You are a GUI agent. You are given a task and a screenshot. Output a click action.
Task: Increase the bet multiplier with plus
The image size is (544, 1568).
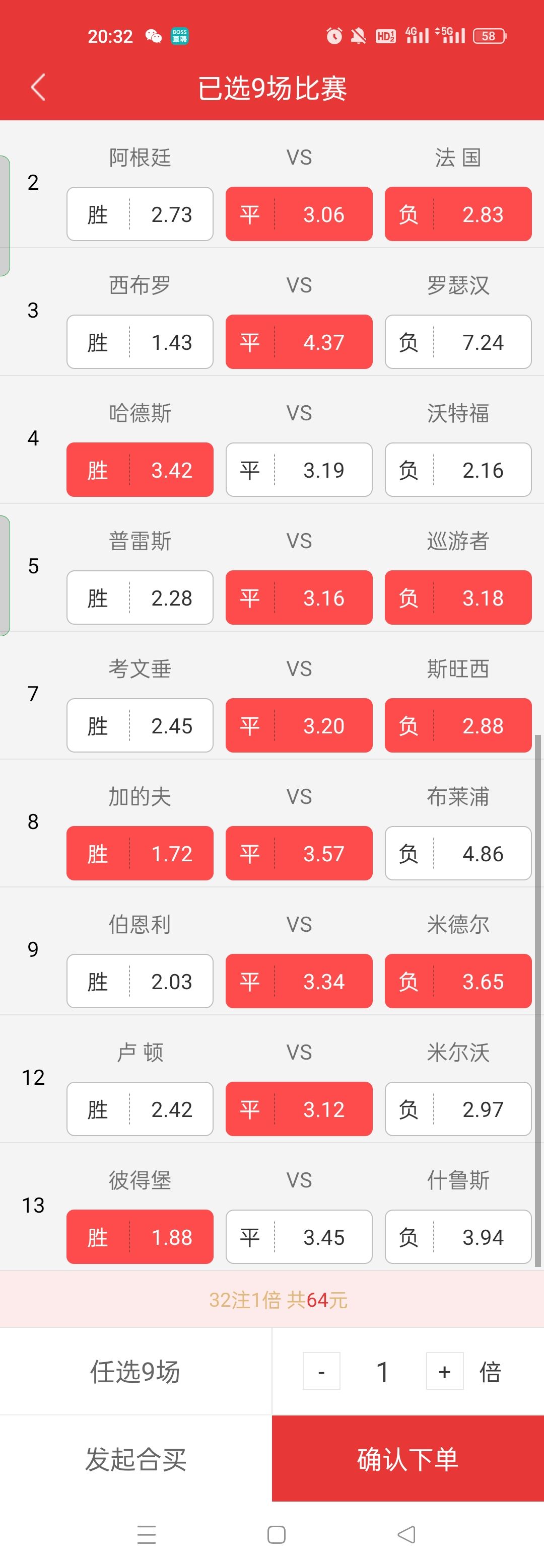pos(444,1372)
